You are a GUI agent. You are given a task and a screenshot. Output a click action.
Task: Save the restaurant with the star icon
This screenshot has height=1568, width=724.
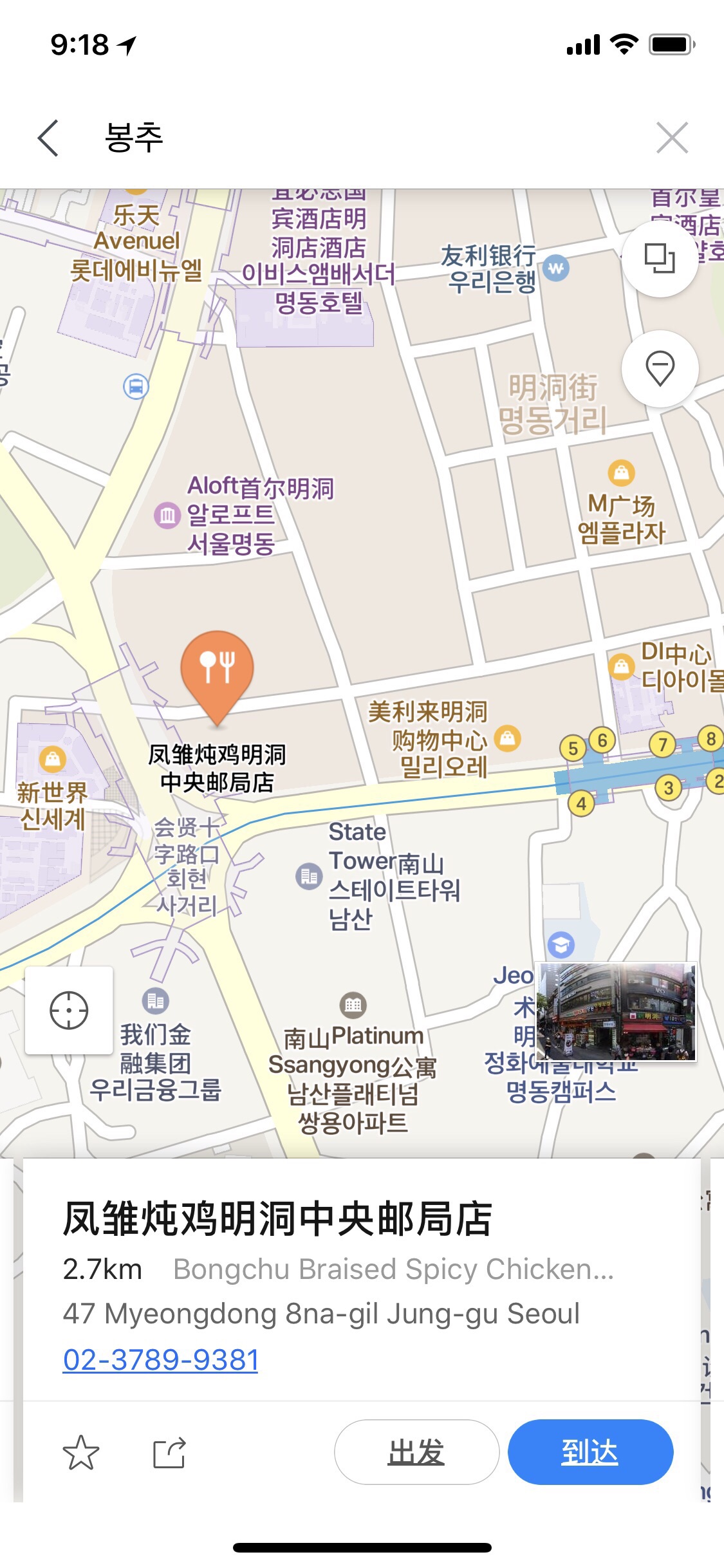point(81,1453)
